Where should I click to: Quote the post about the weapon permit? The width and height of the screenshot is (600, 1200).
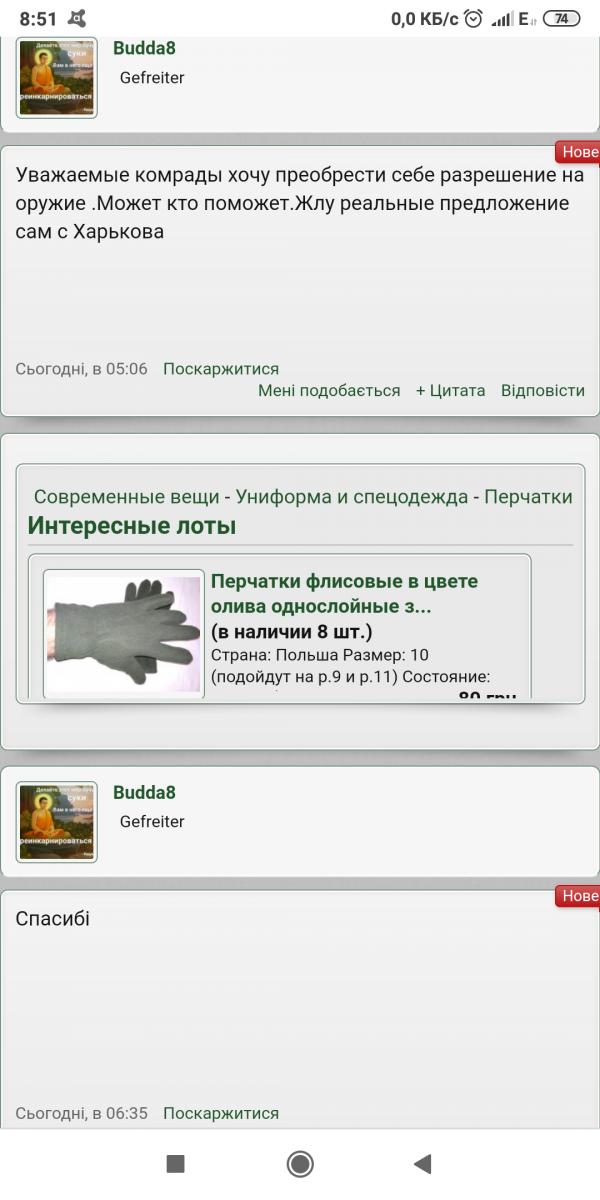tap(450, 391)
